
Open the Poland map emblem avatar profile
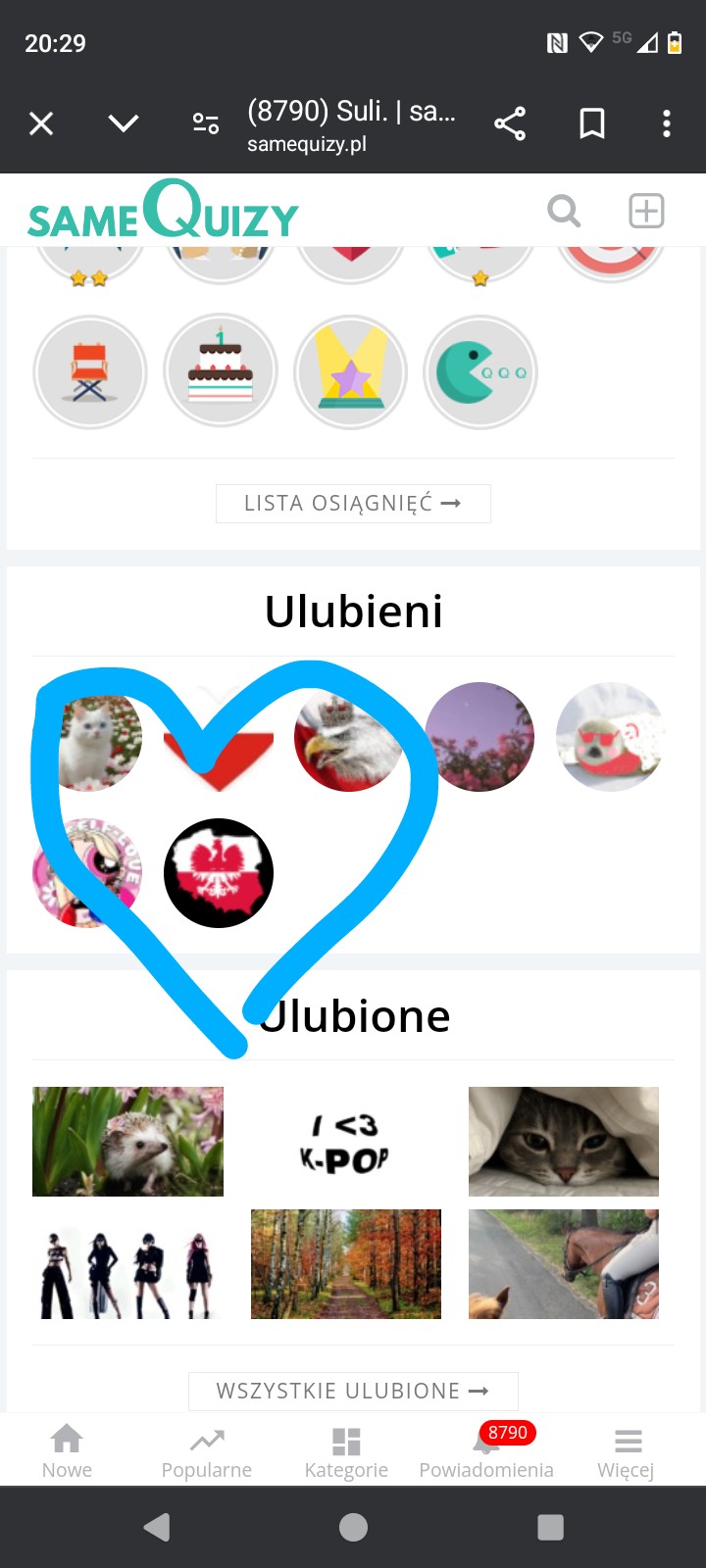click(x=218, y=872)
